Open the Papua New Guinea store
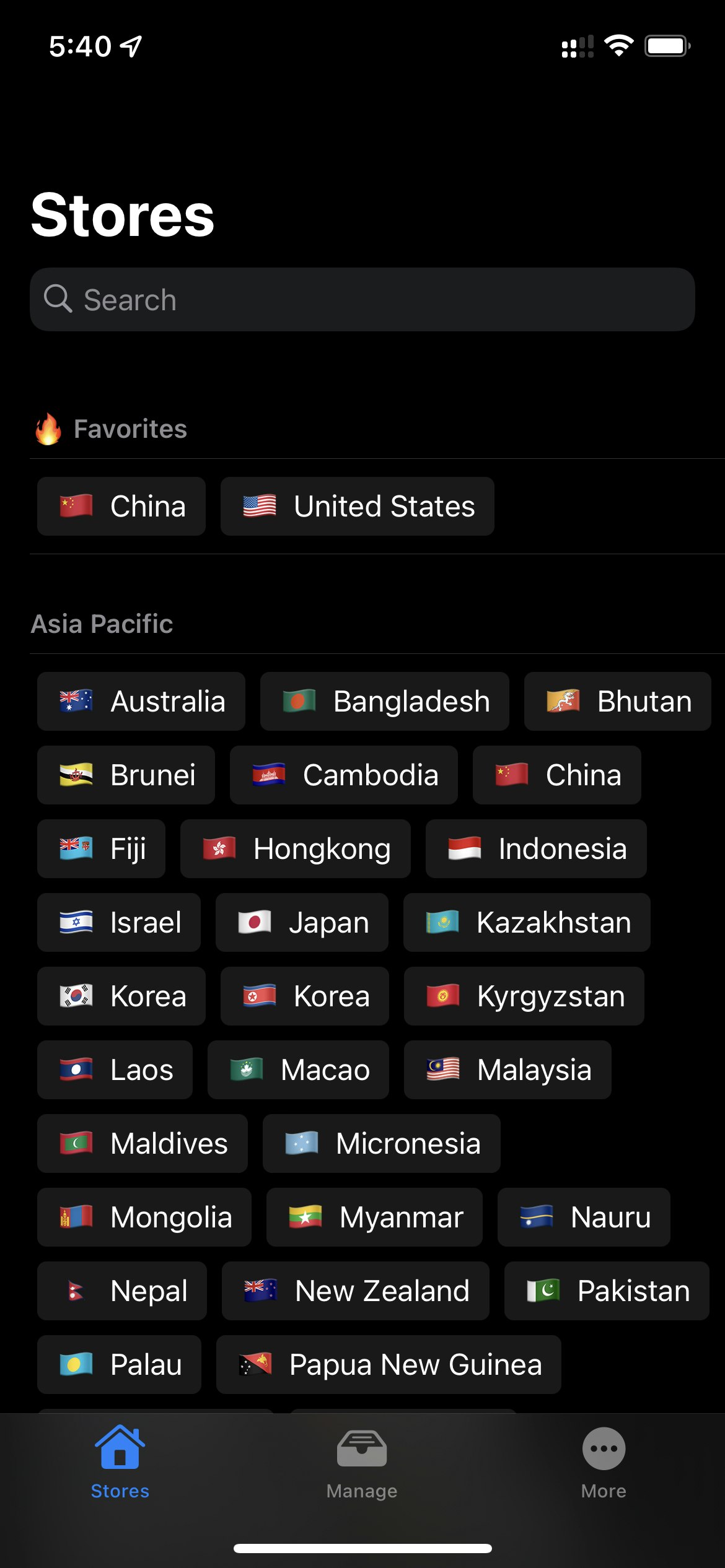 [x=389, y=1365]
